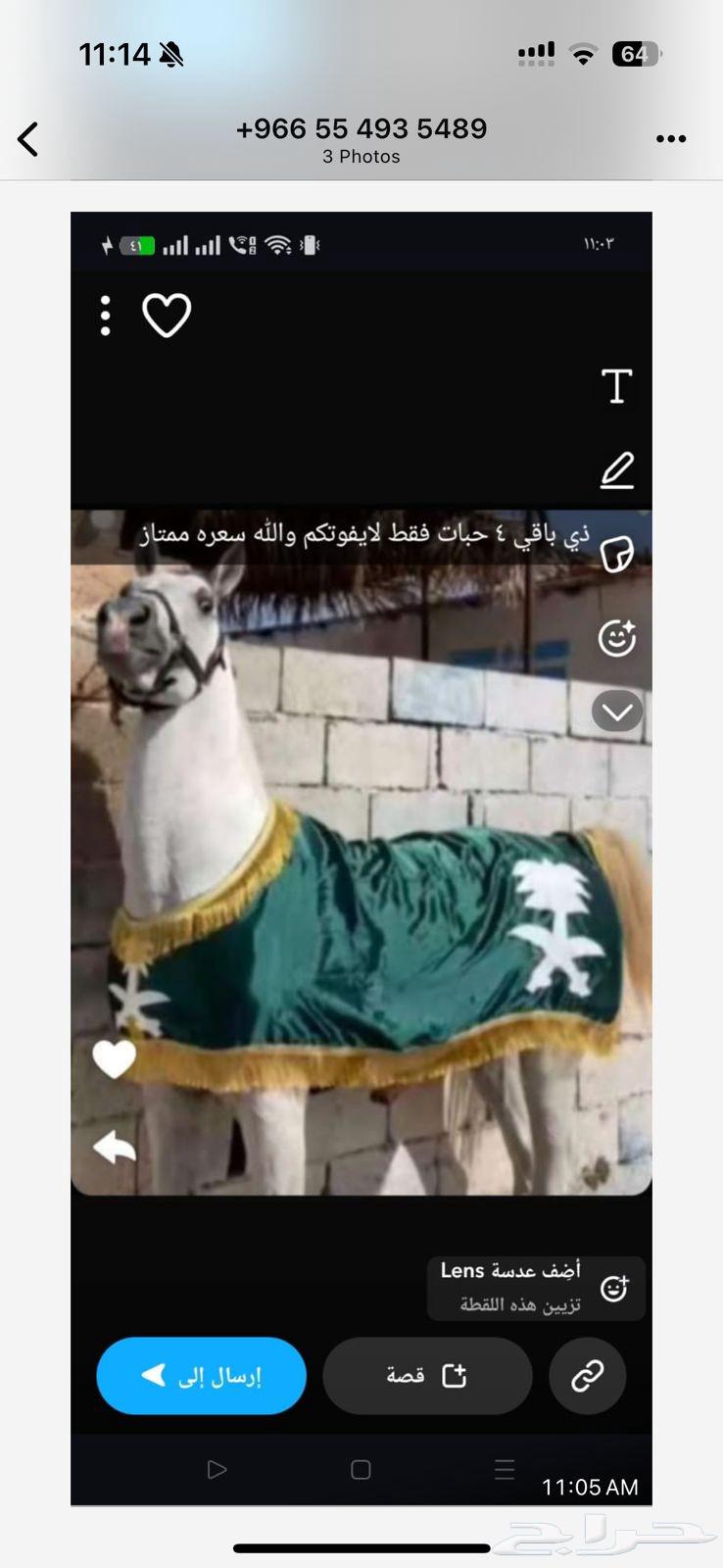Open the vertical three-dot menu
This screenshot has width=723, height=1568.
[105, 315]
